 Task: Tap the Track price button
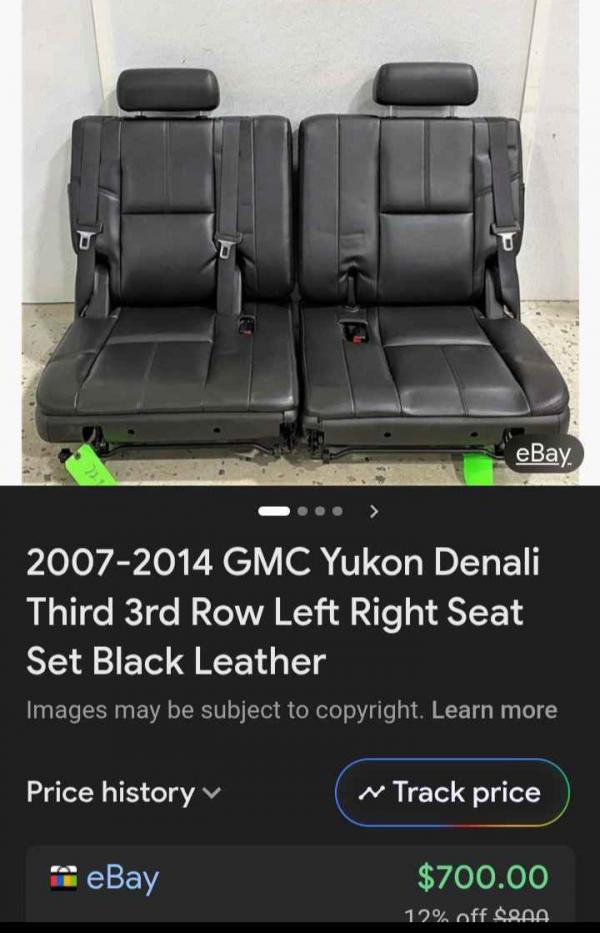click(x=452, y=793)
